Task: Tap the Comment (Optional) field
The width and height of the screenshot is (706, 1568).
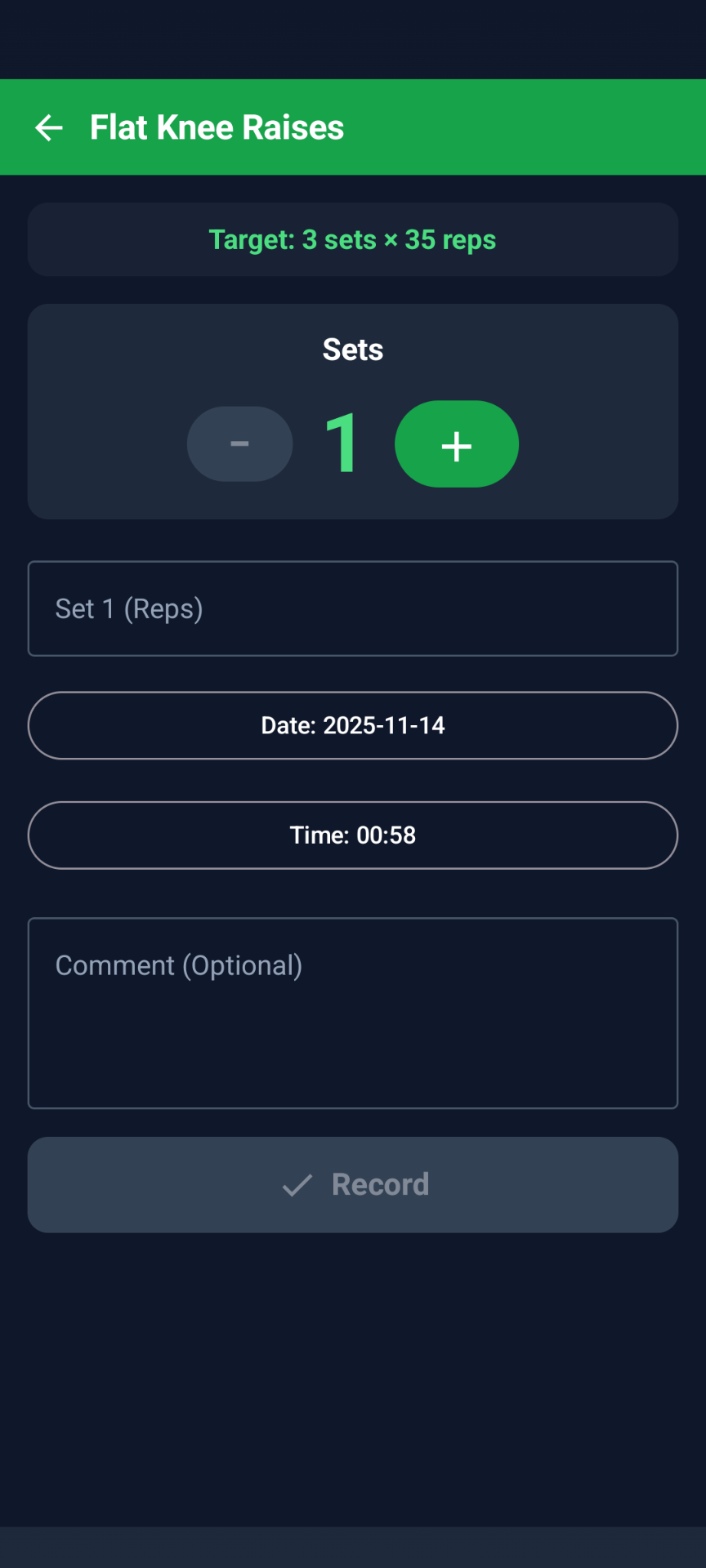Action: point(353,1013)
